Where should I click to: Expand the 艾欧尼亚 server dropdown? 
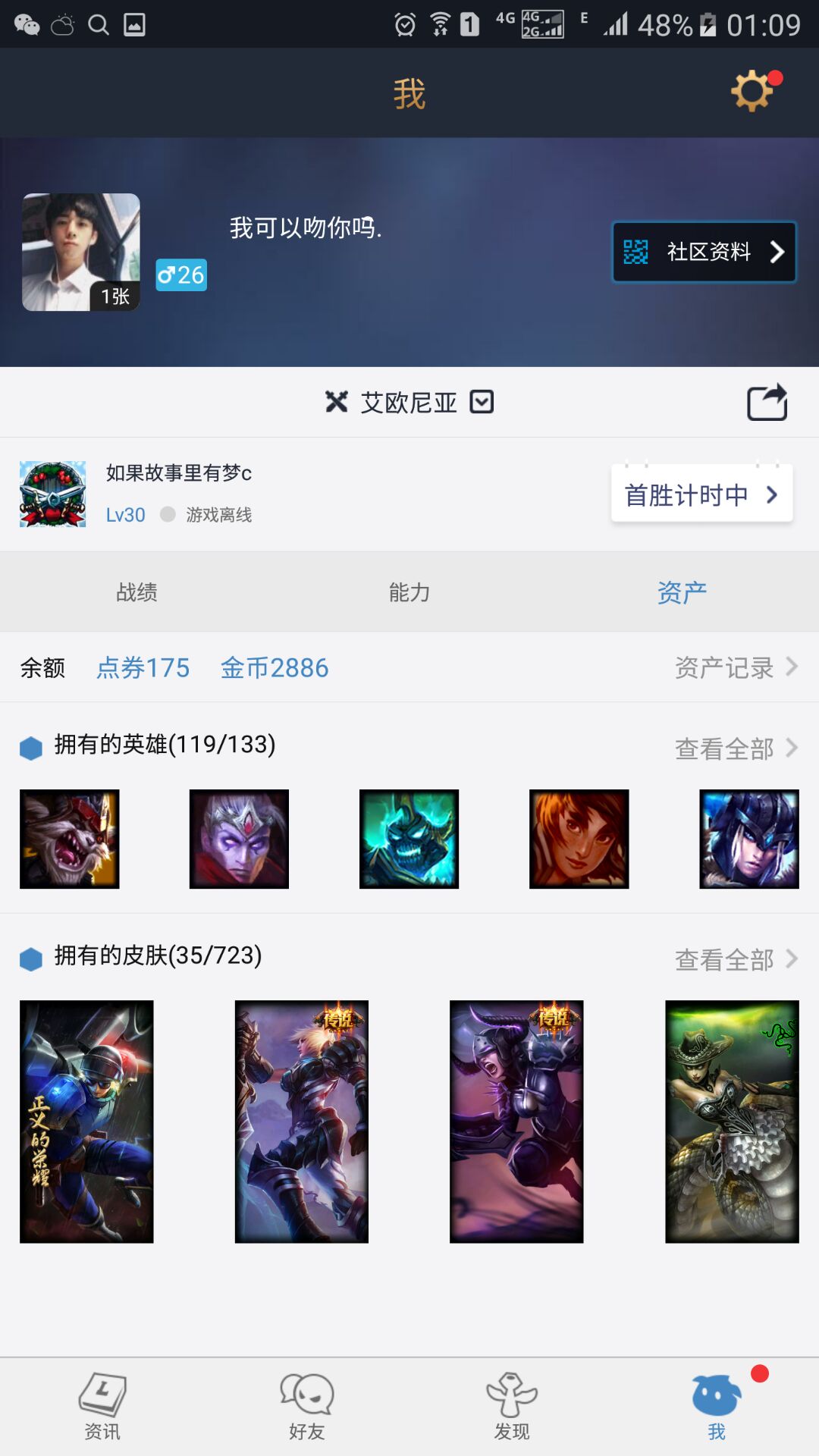[409, 402]
